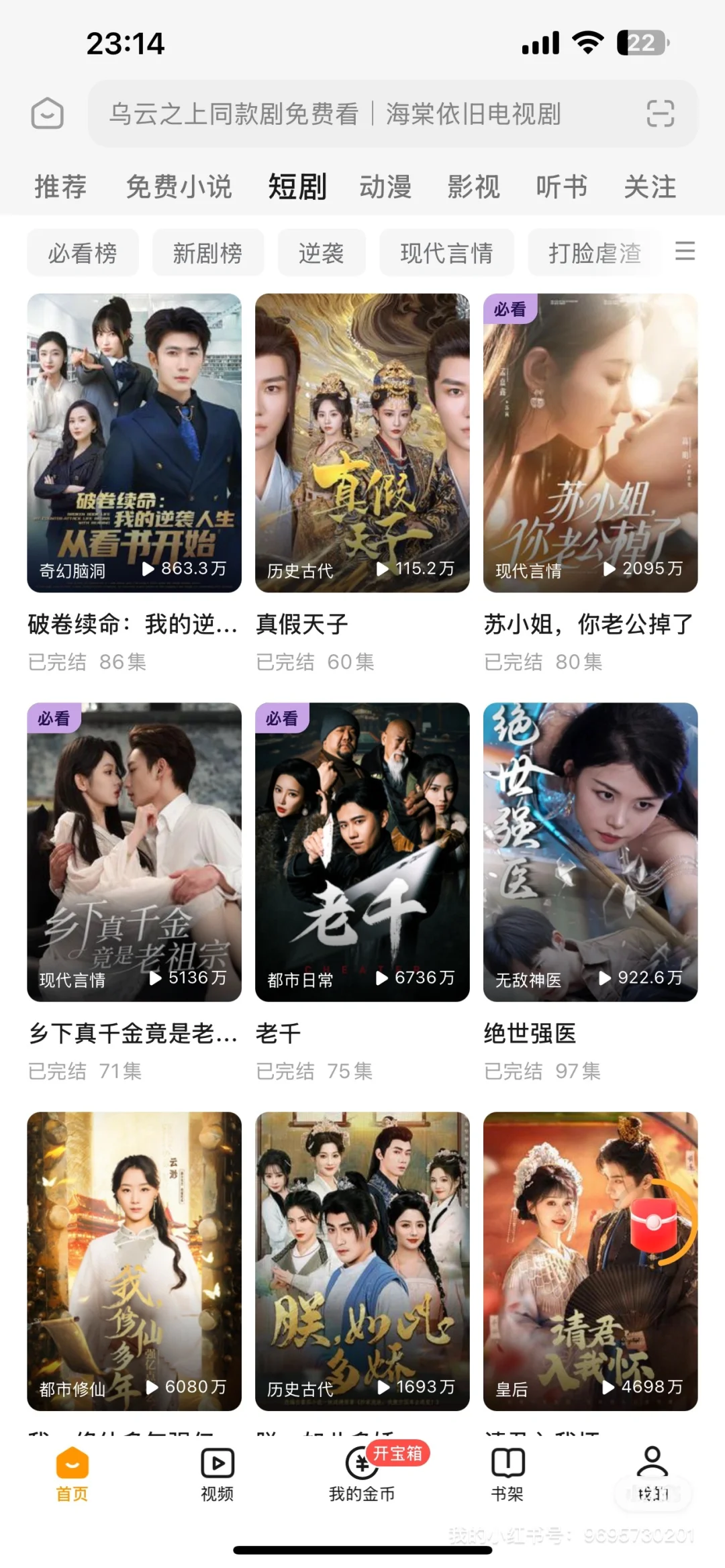725x1568 pixels.
Task: Play 苏小姐，你老公掉了
Action: (590, 443)
